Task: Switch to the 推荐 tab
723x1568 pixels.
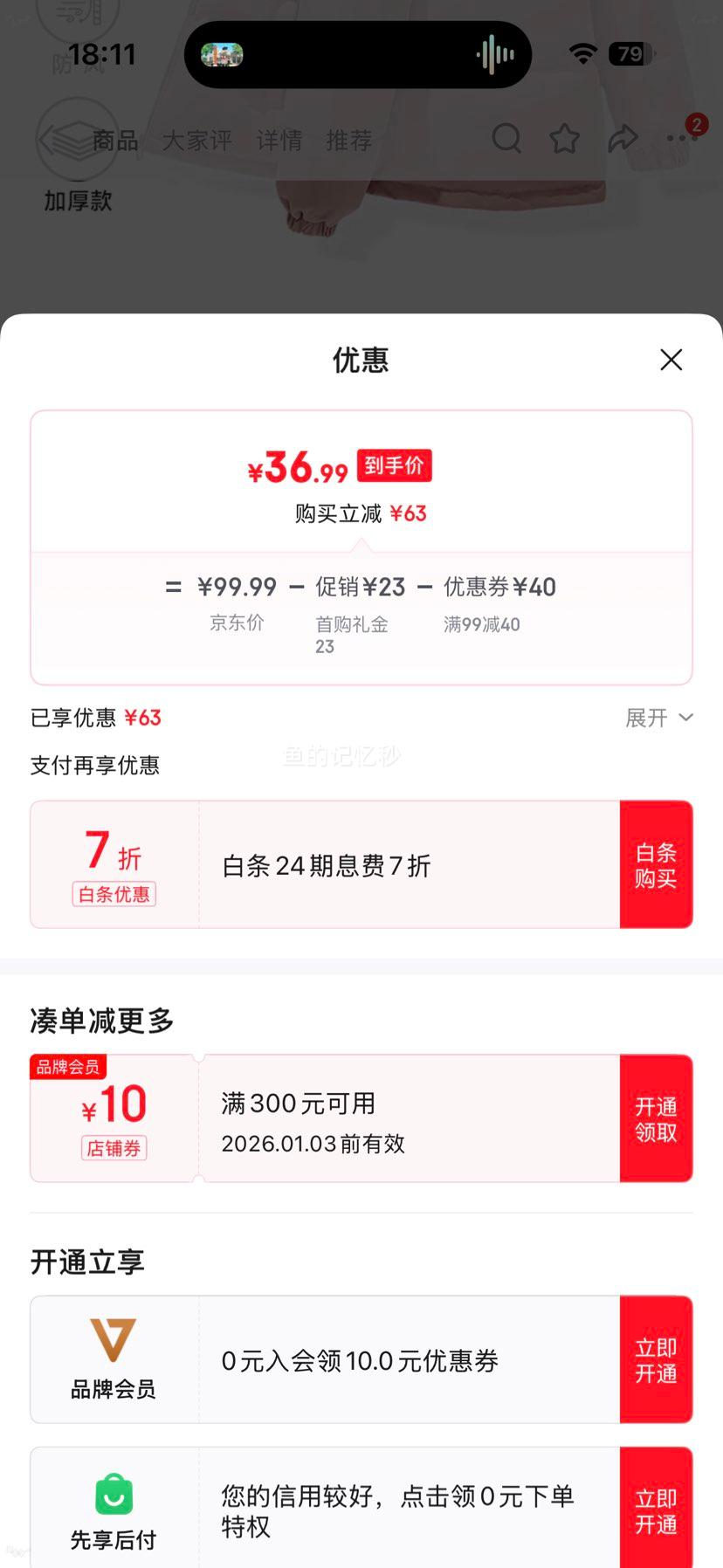Action: pyautogui.click(x=349, y=140)
